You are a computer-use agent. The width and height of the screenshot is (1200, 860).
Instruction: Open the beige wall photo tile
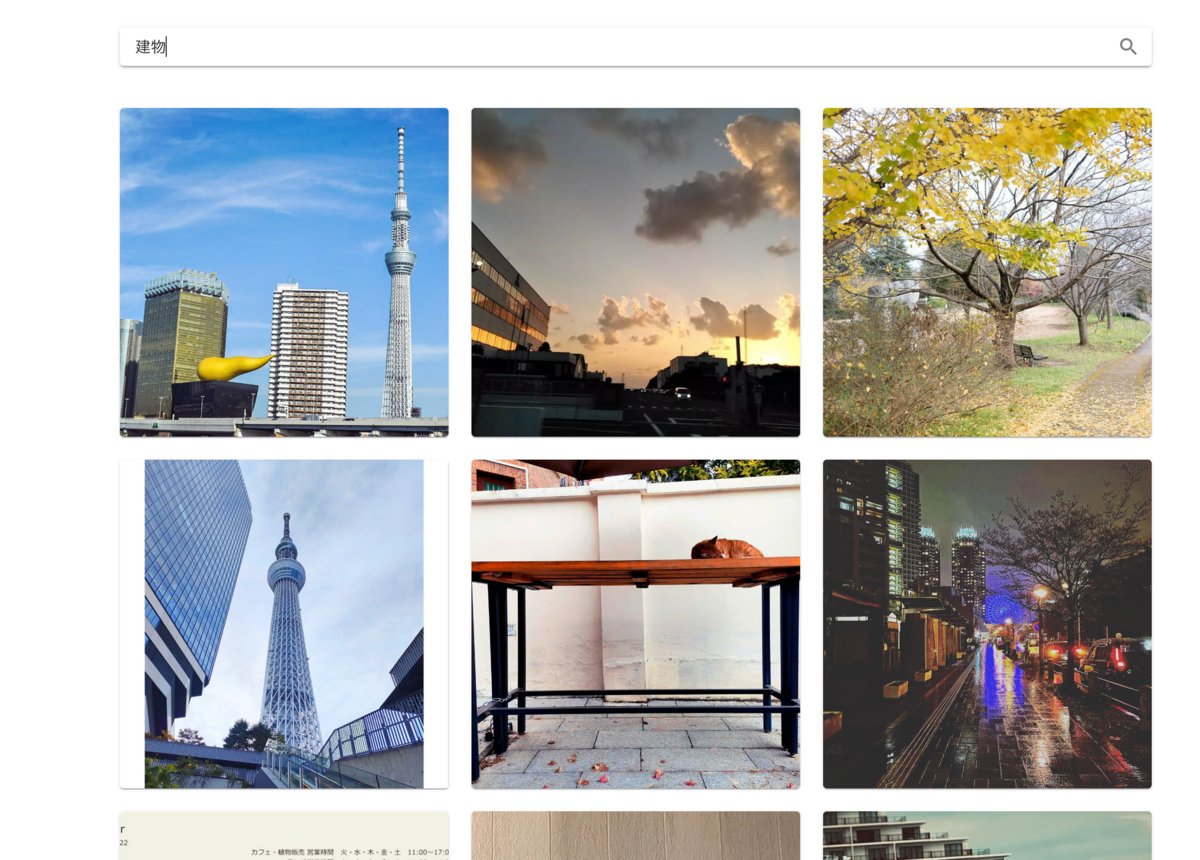point(635,837)
